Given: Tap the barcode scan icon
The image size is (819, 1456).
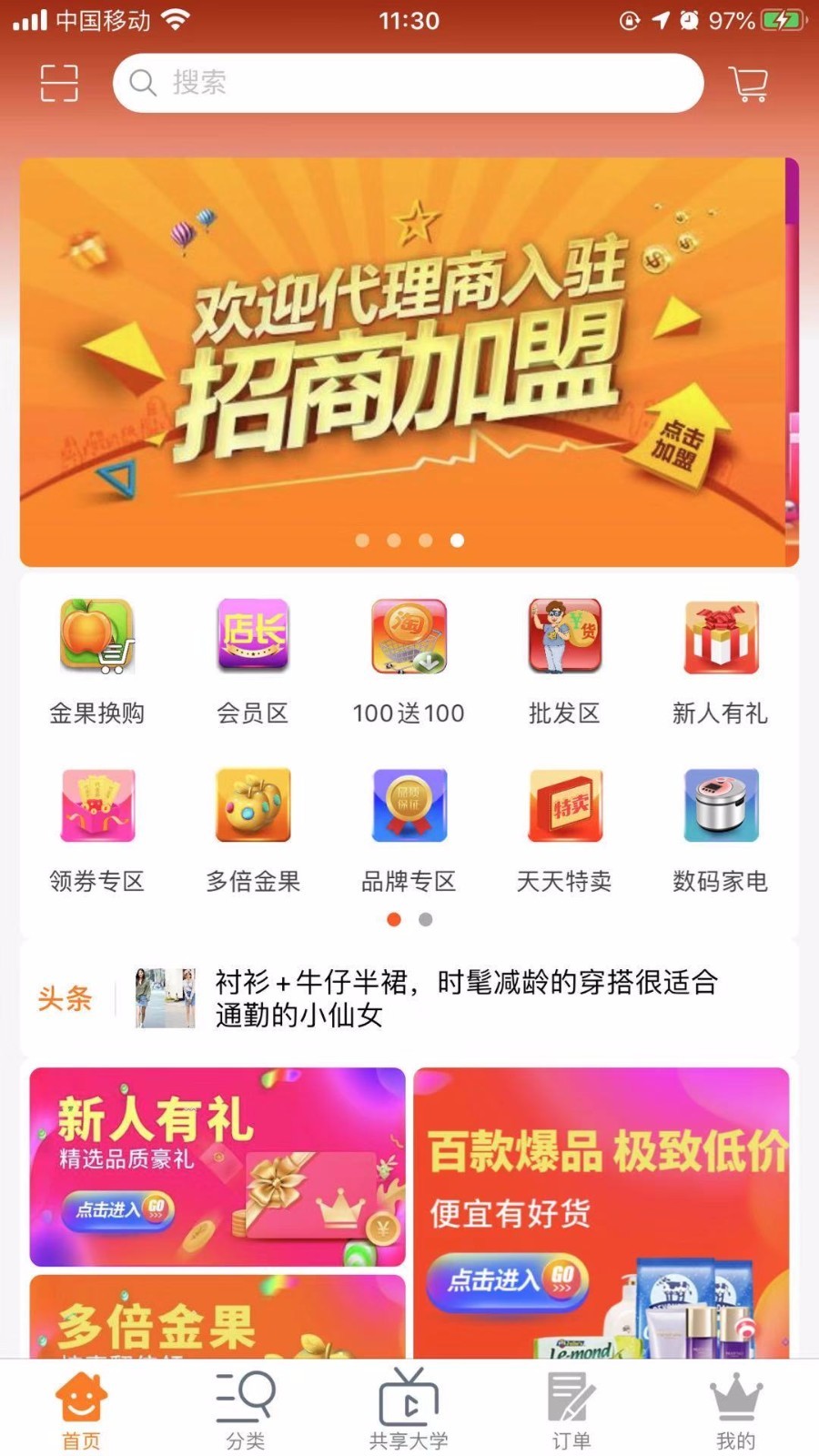Looking at the screenshot, I should coord(58,83).
